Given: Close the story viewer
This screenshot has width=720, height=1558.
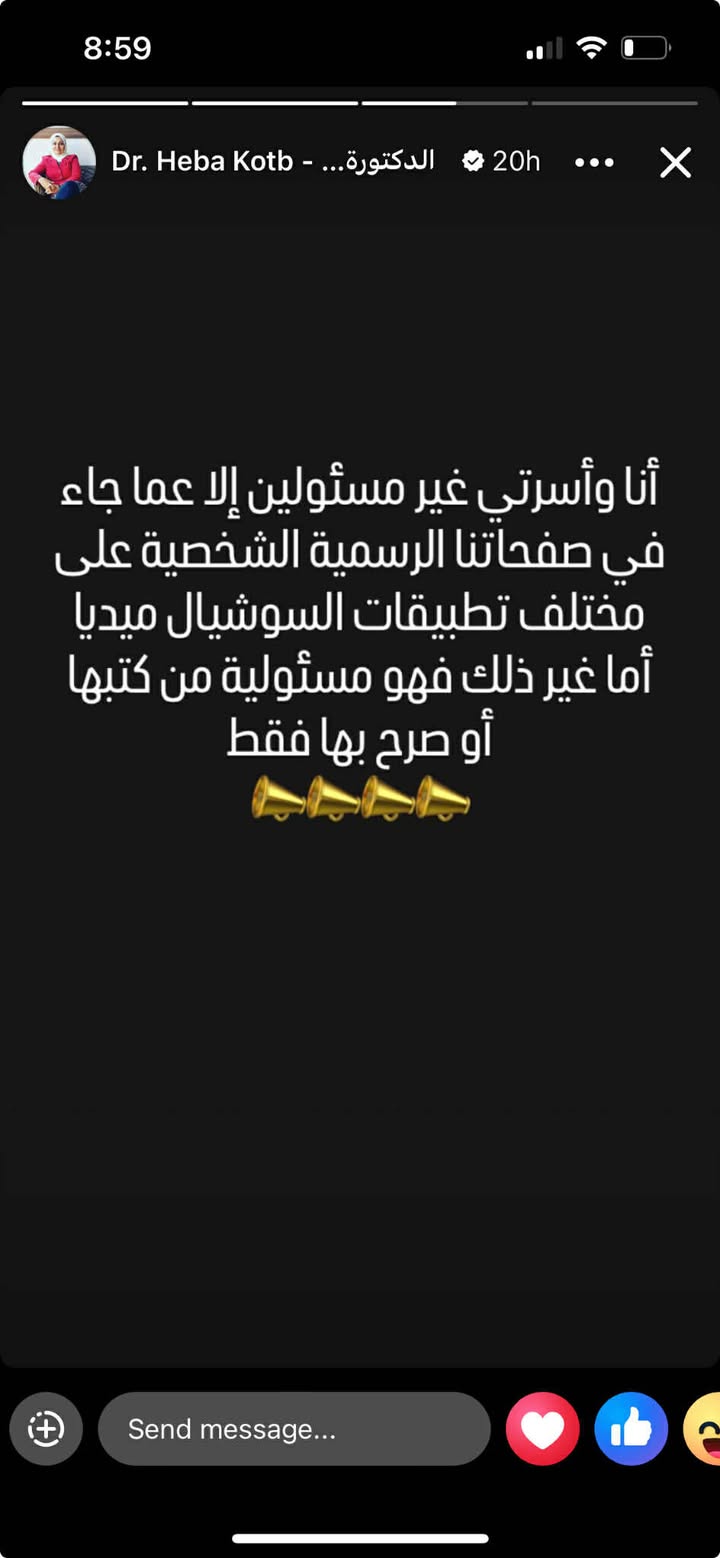Looking at the screenshot, I should 675,162.
